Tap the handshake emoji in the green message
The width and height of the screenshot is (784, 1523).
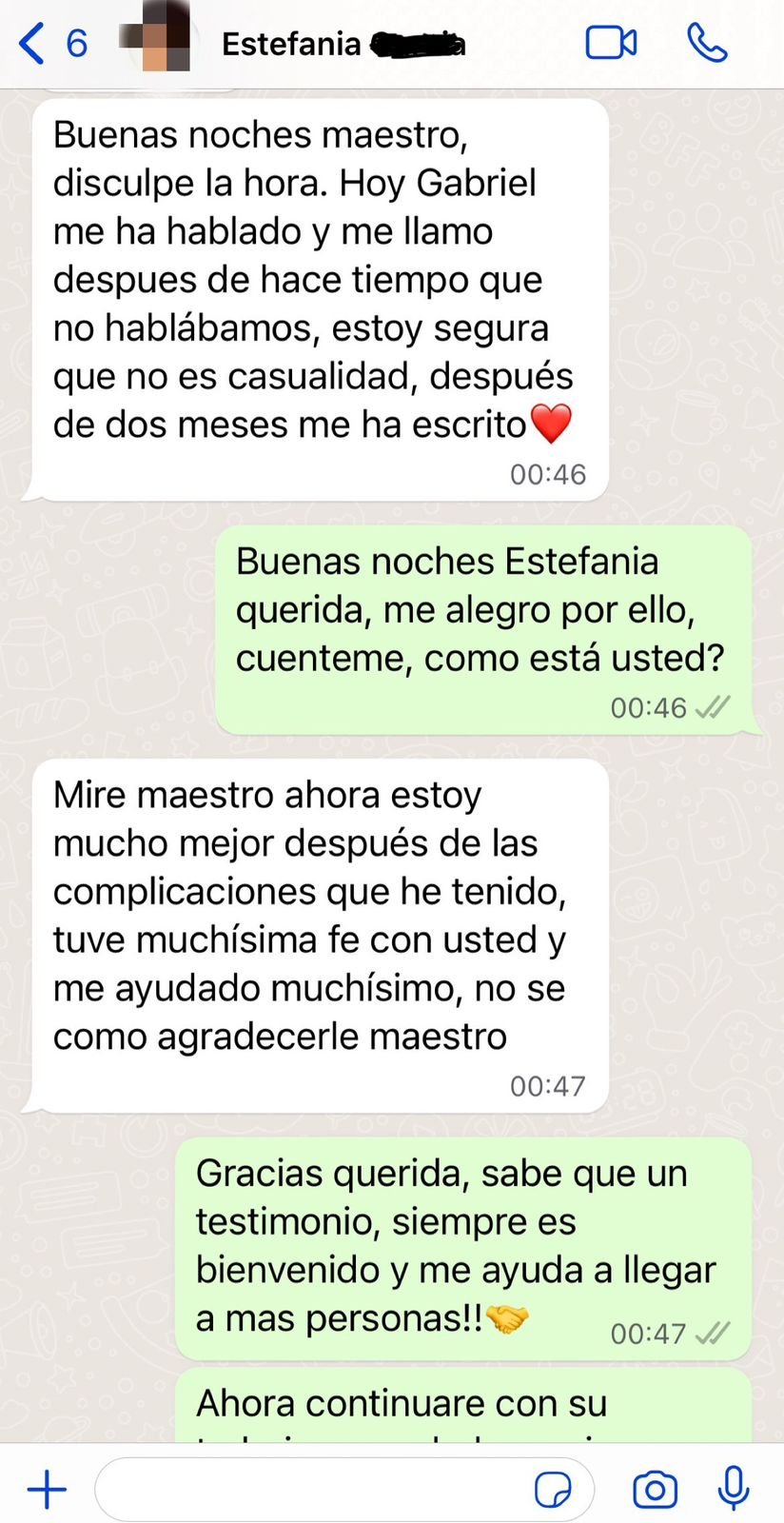pyautogui.click(x=507, y=1320)
